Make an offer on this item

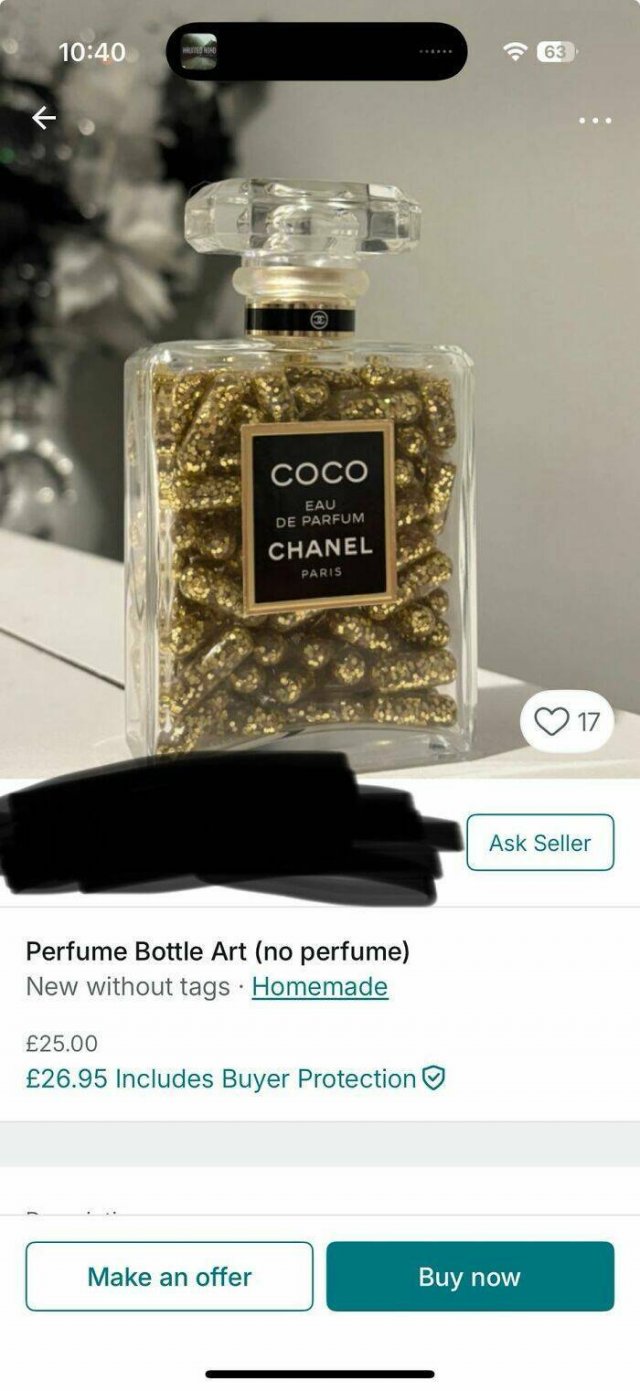169,1276
